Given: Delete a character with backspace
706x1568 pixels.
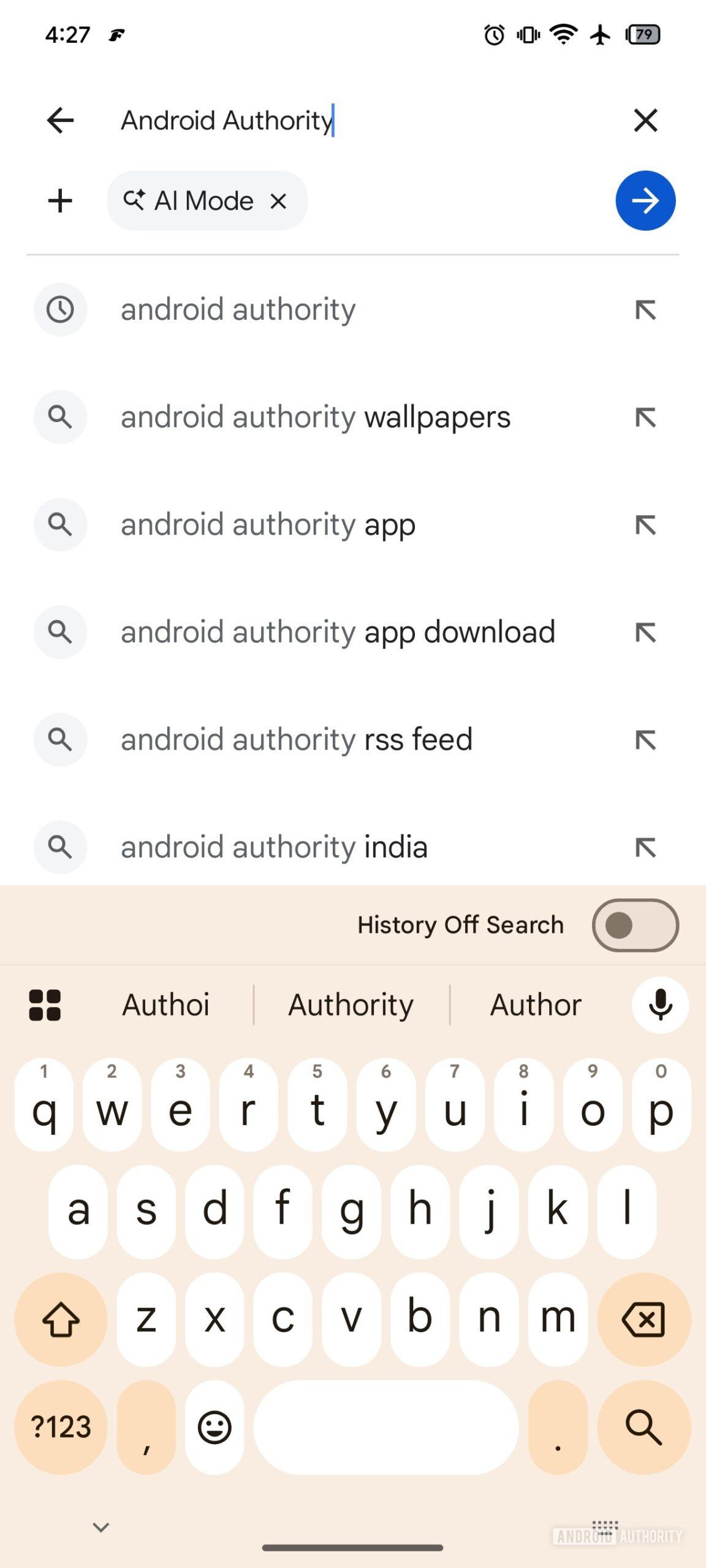Looking at the screenshot, I should pos(643,1319).
